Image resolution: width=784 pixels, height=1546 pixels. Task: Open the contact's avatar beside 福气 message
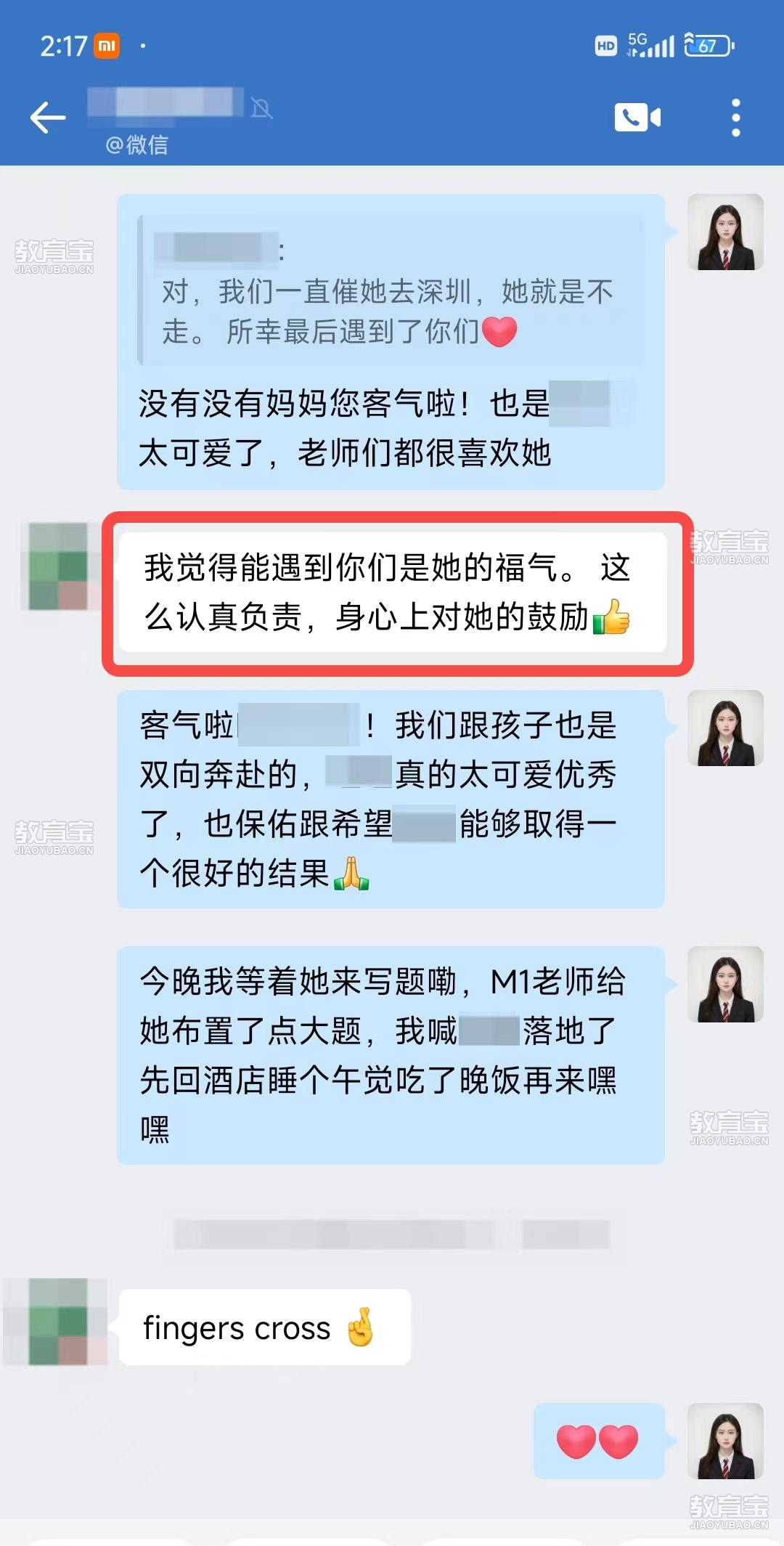click(58, 566)
